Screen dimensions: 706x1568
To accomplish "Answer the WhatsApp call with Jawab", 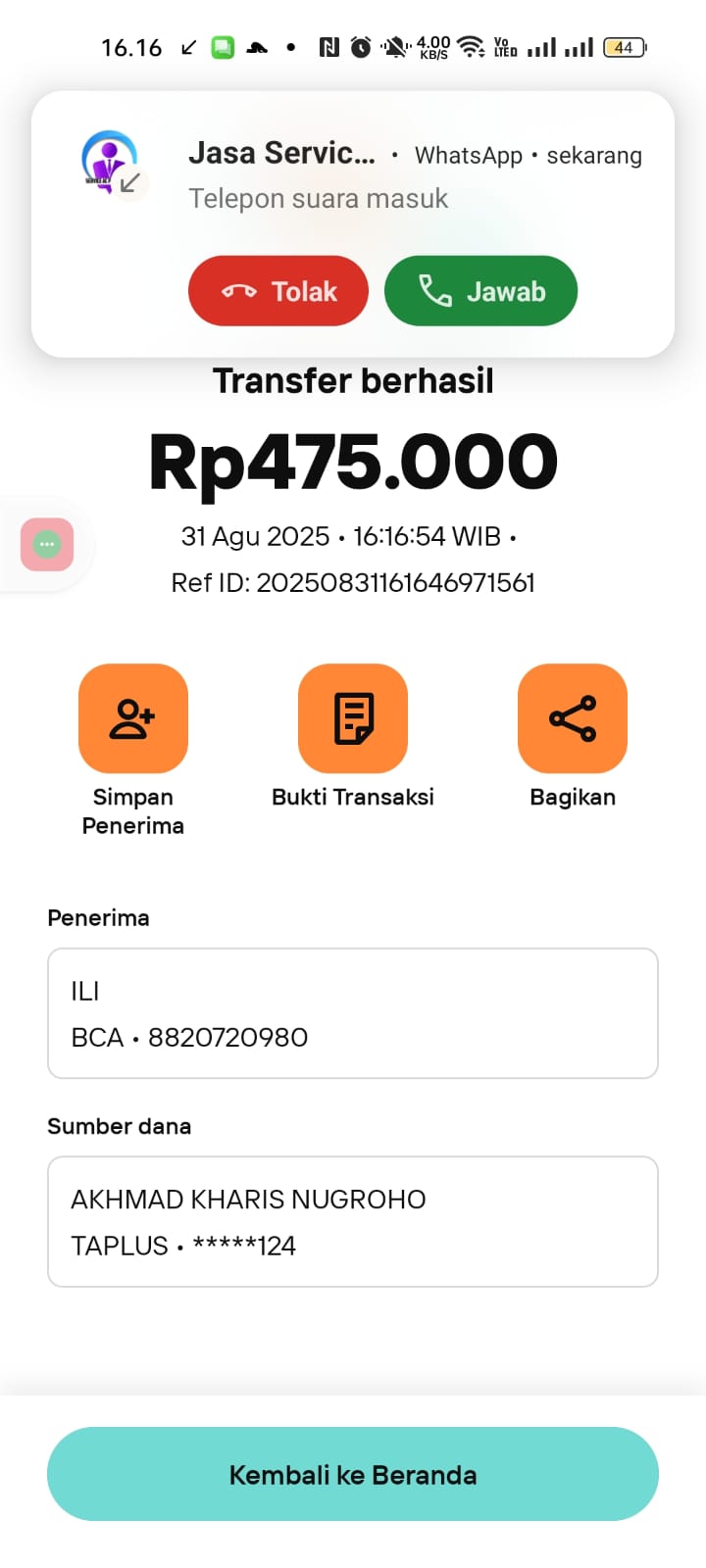I will [x=480, y=291].
